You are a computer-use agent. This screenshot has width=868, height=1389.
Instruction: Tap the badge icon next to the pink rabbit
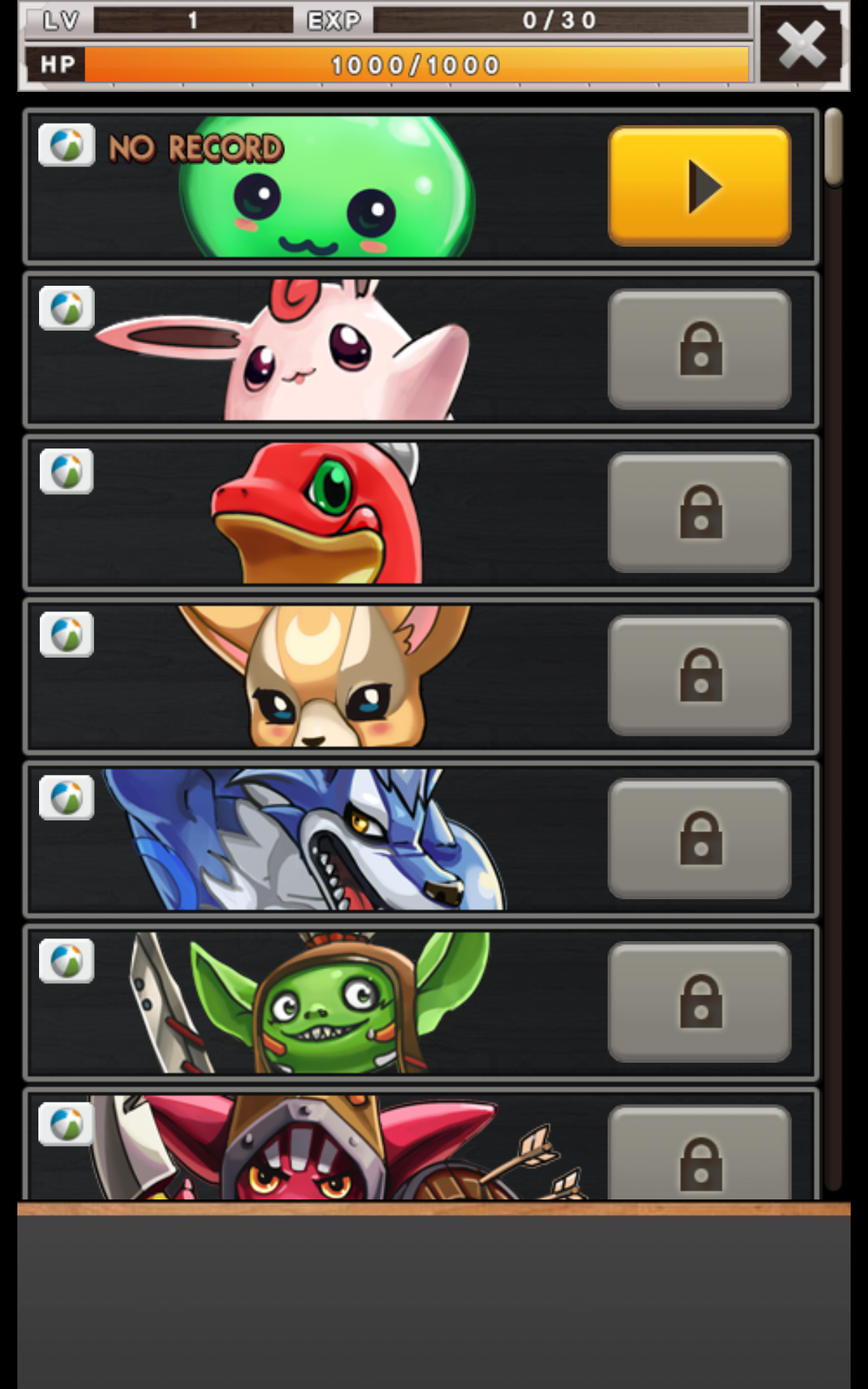(x=66, y=306)
